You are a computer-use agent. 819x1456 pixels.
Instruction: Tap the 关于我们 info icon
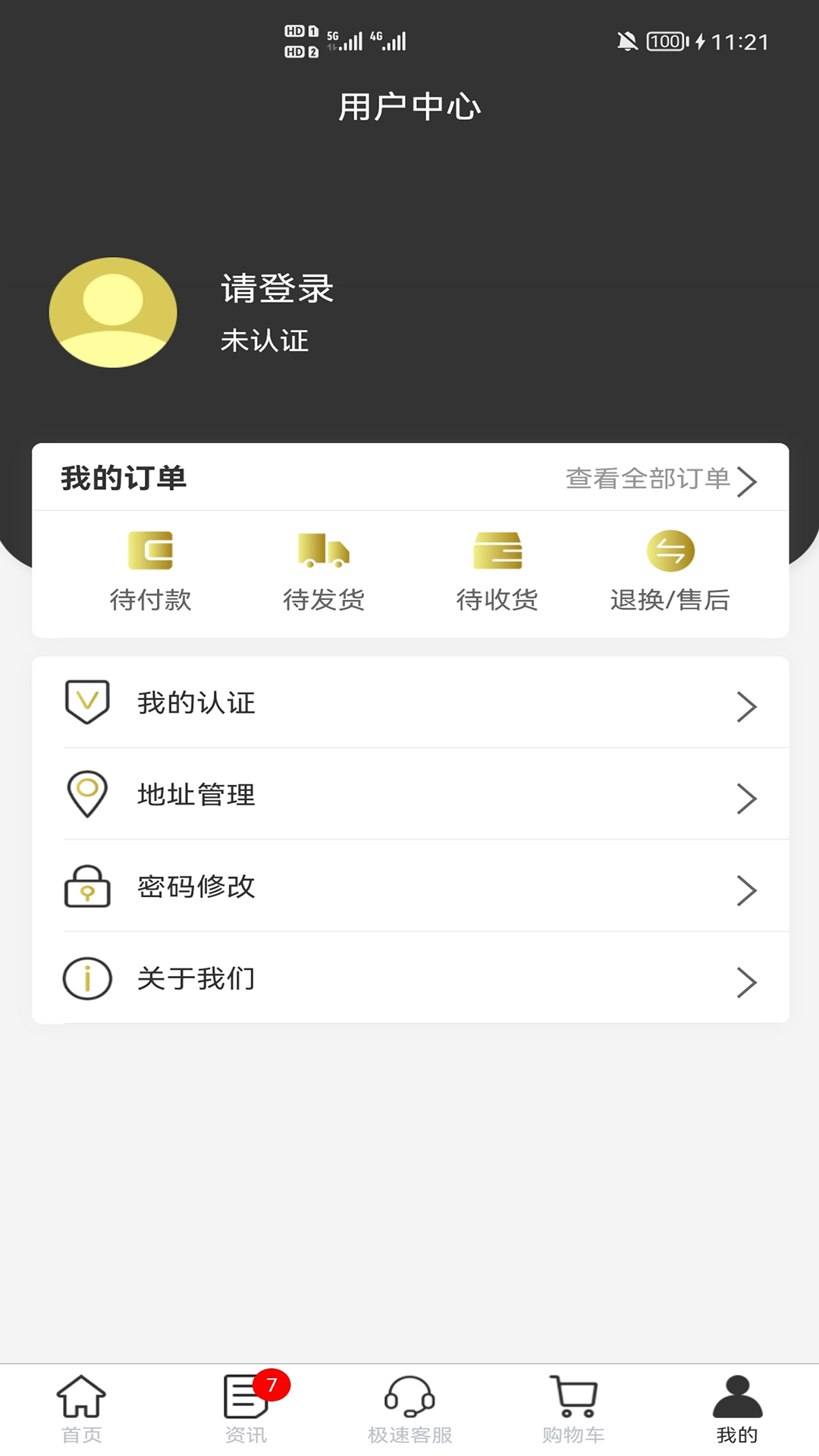pyautogui.click(x=87, y=977)
